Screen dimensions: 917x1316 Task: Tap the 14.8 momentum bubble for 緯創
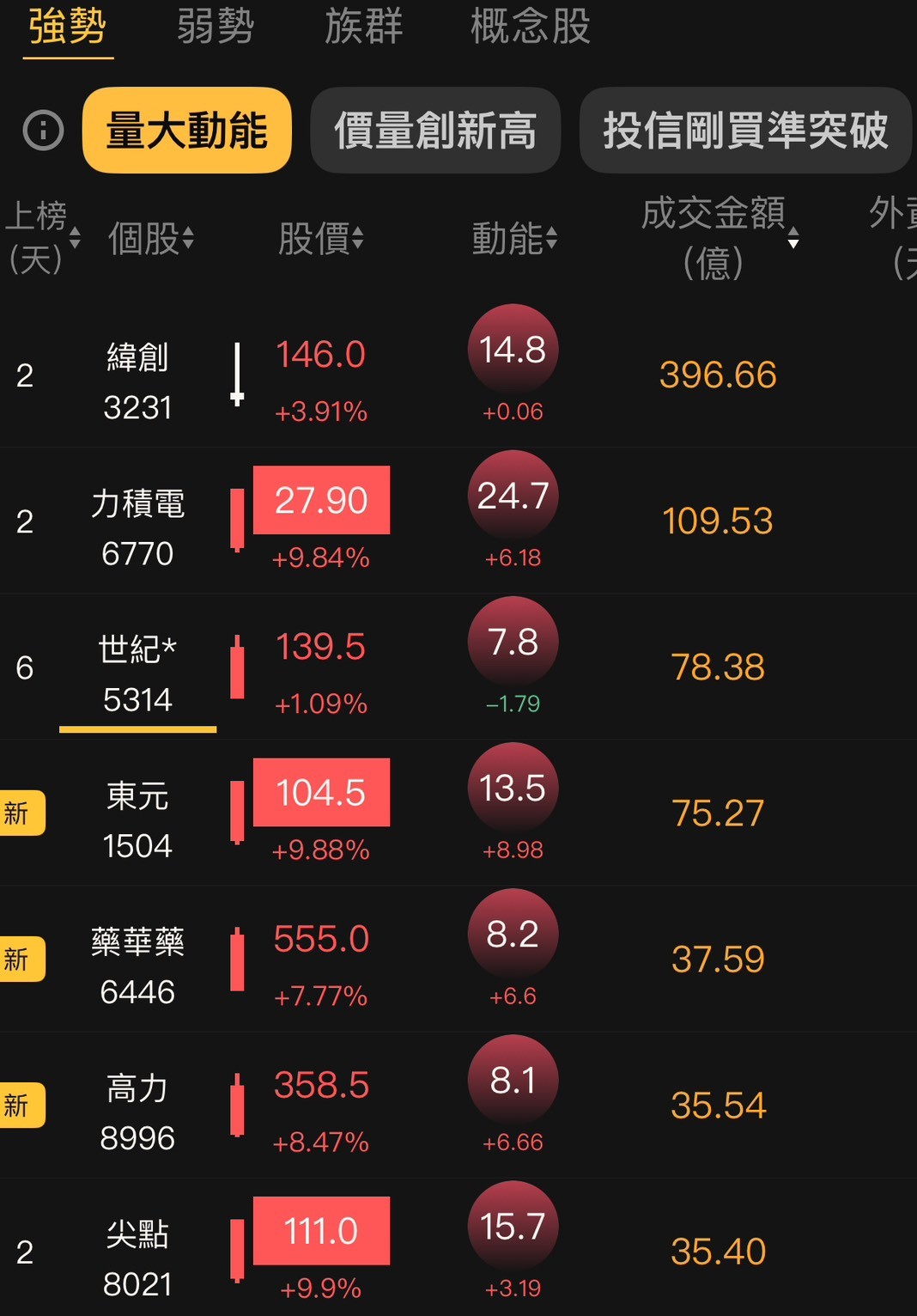513,349
